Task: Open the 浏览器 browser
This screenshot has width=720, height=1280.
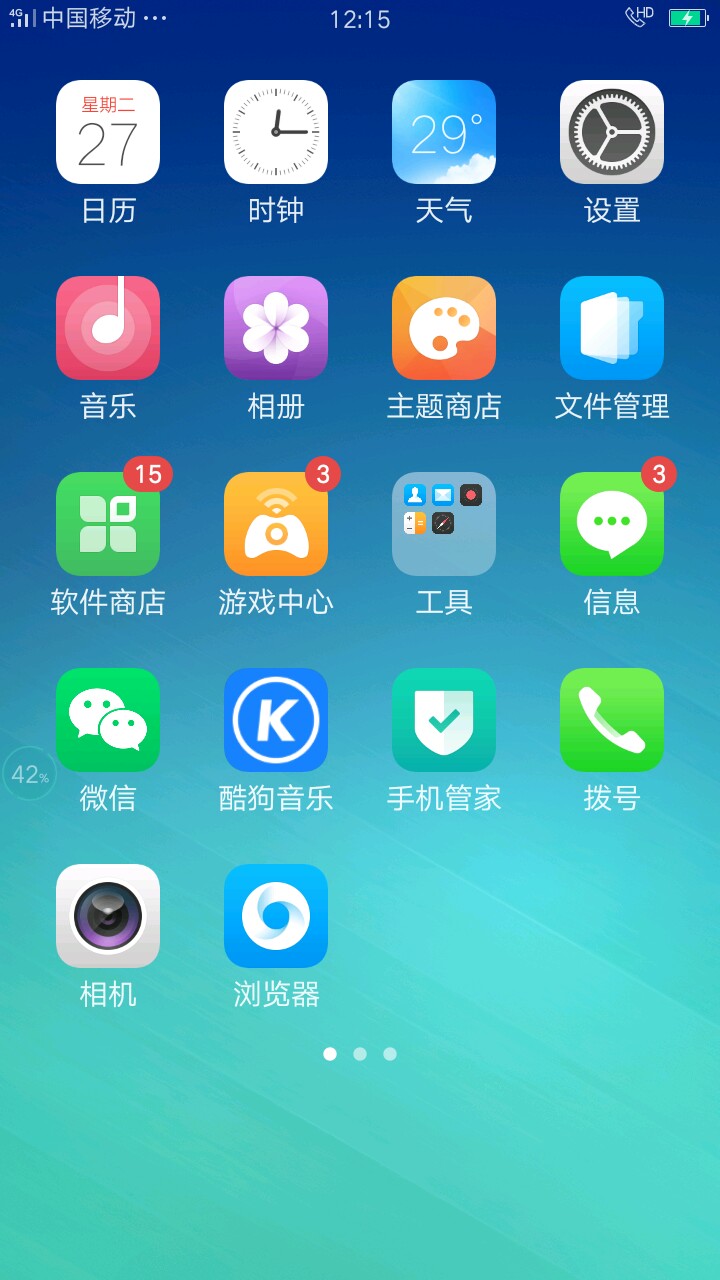Action: coord(276,917)
